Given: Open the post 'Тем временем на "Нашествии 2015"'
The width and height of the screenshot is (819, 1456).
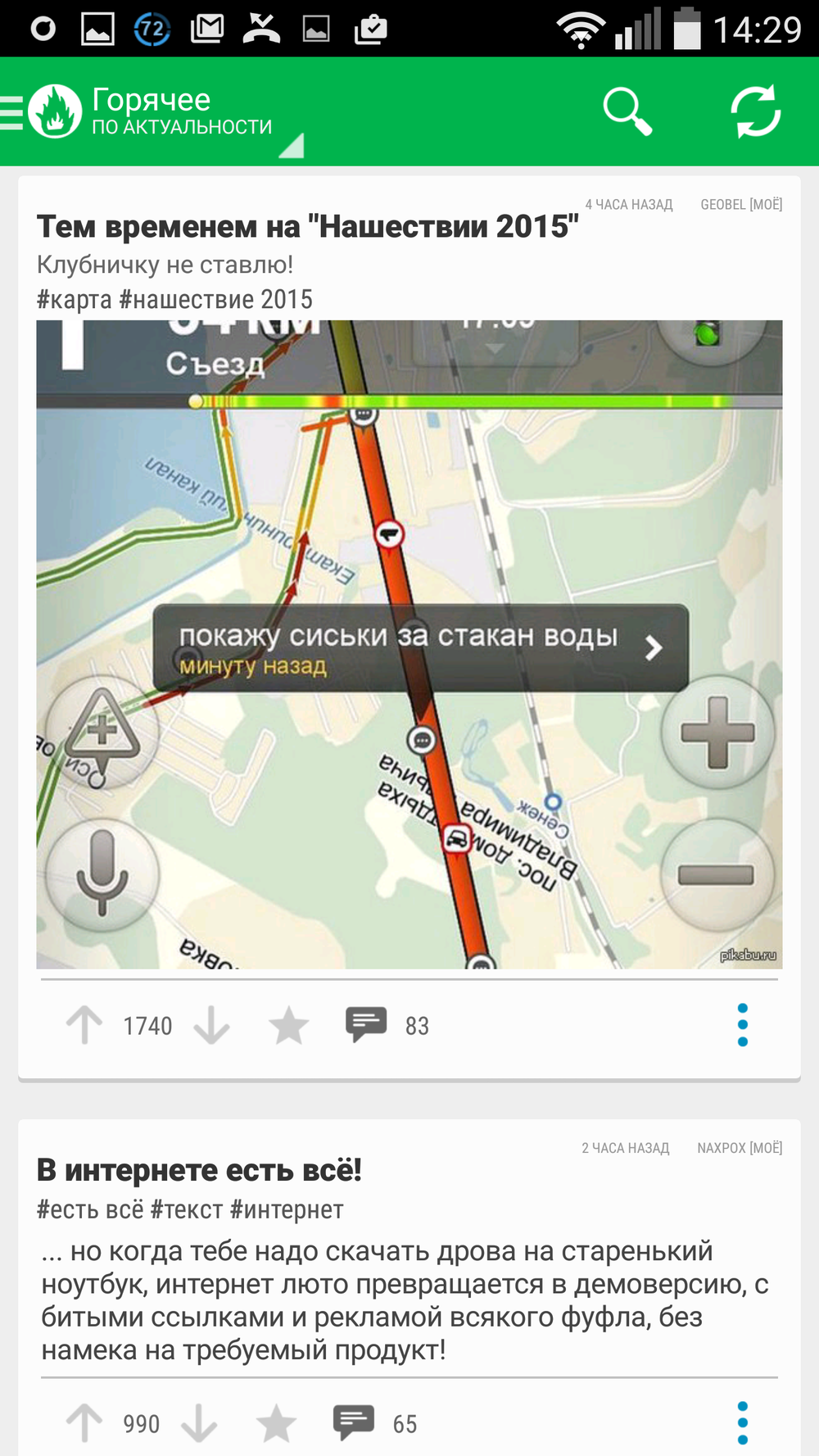Looking at the screenshot, I should pos(307,226).
